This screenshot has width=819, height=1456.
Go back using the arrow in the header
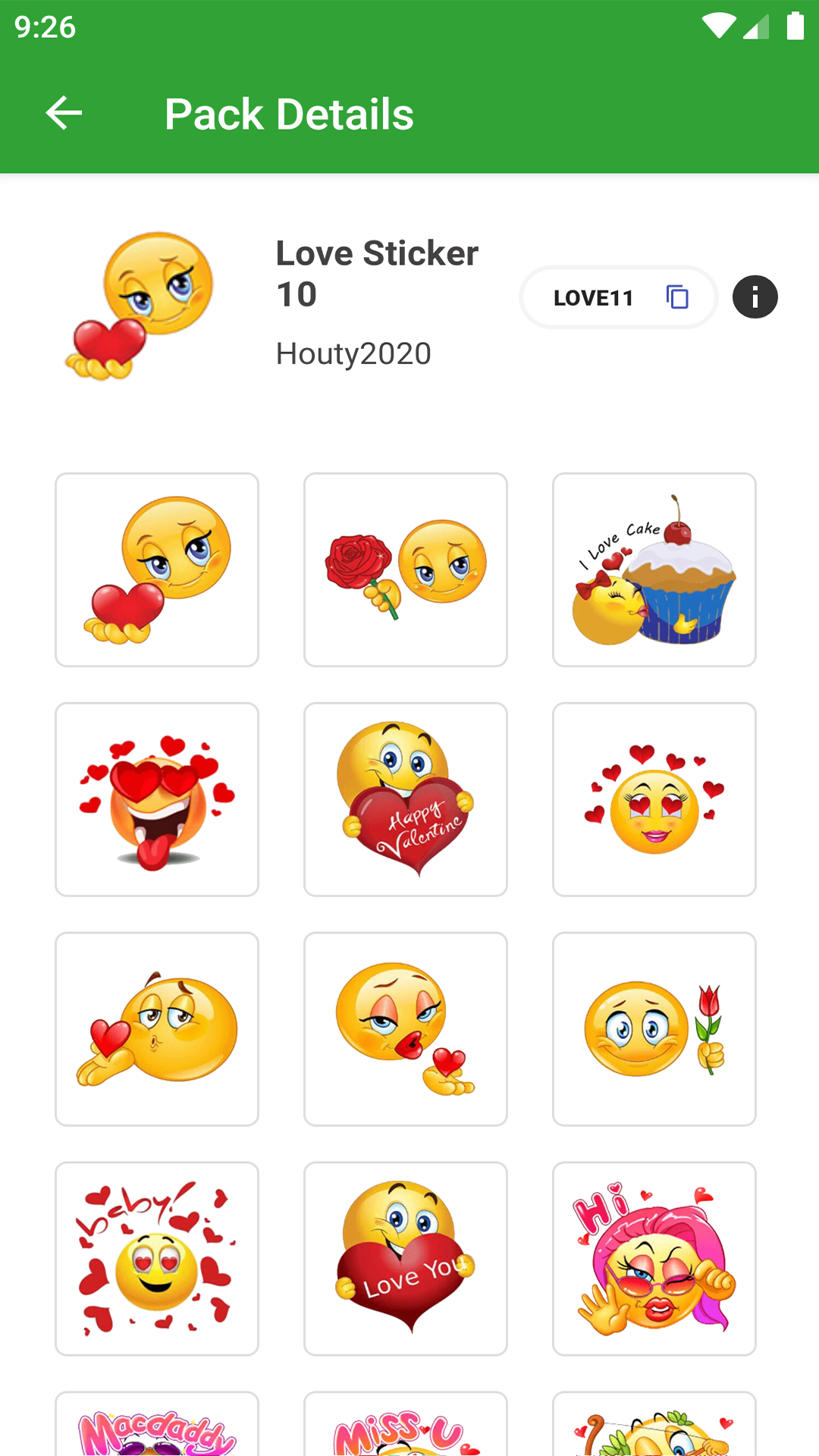[x=63, y=113]
